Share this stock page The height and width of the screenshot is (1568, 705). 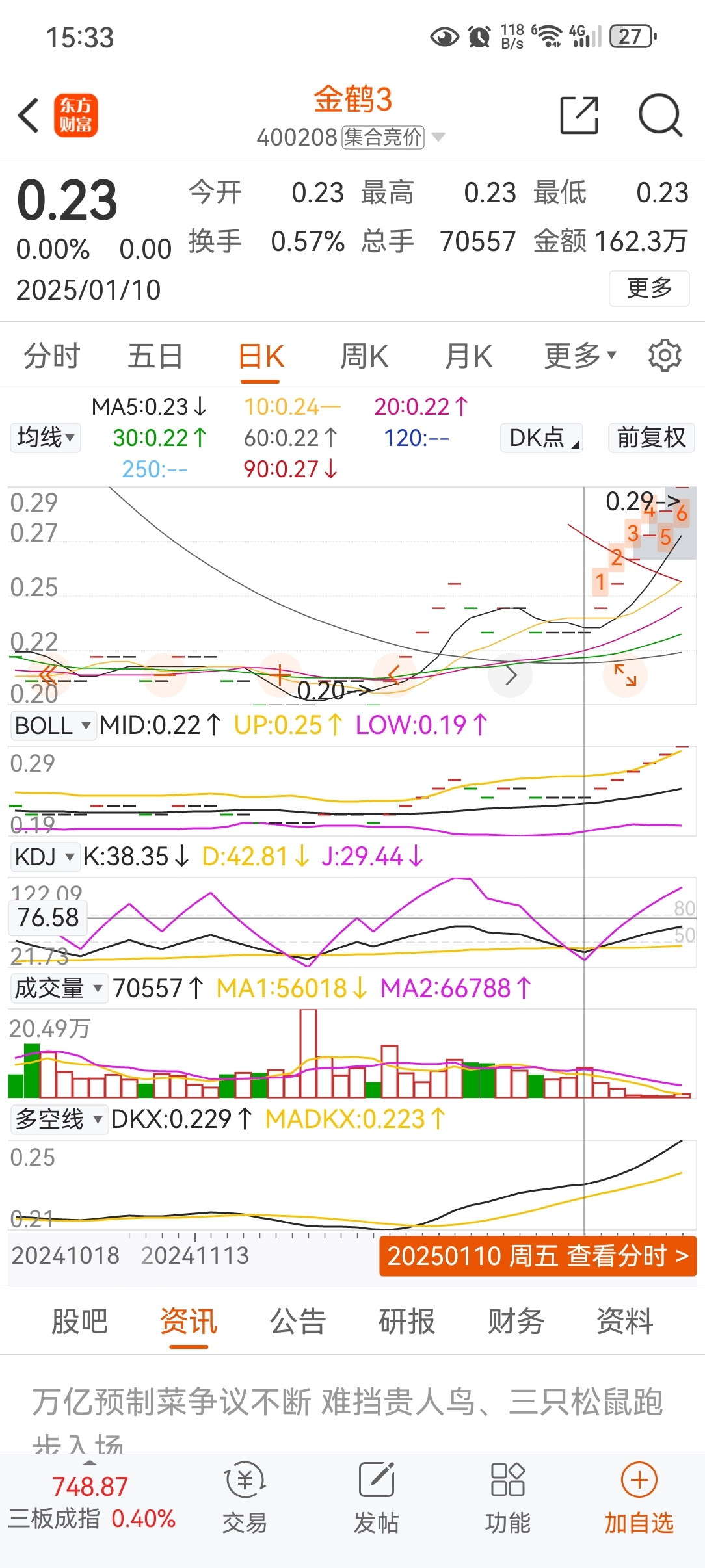[579, 116]
